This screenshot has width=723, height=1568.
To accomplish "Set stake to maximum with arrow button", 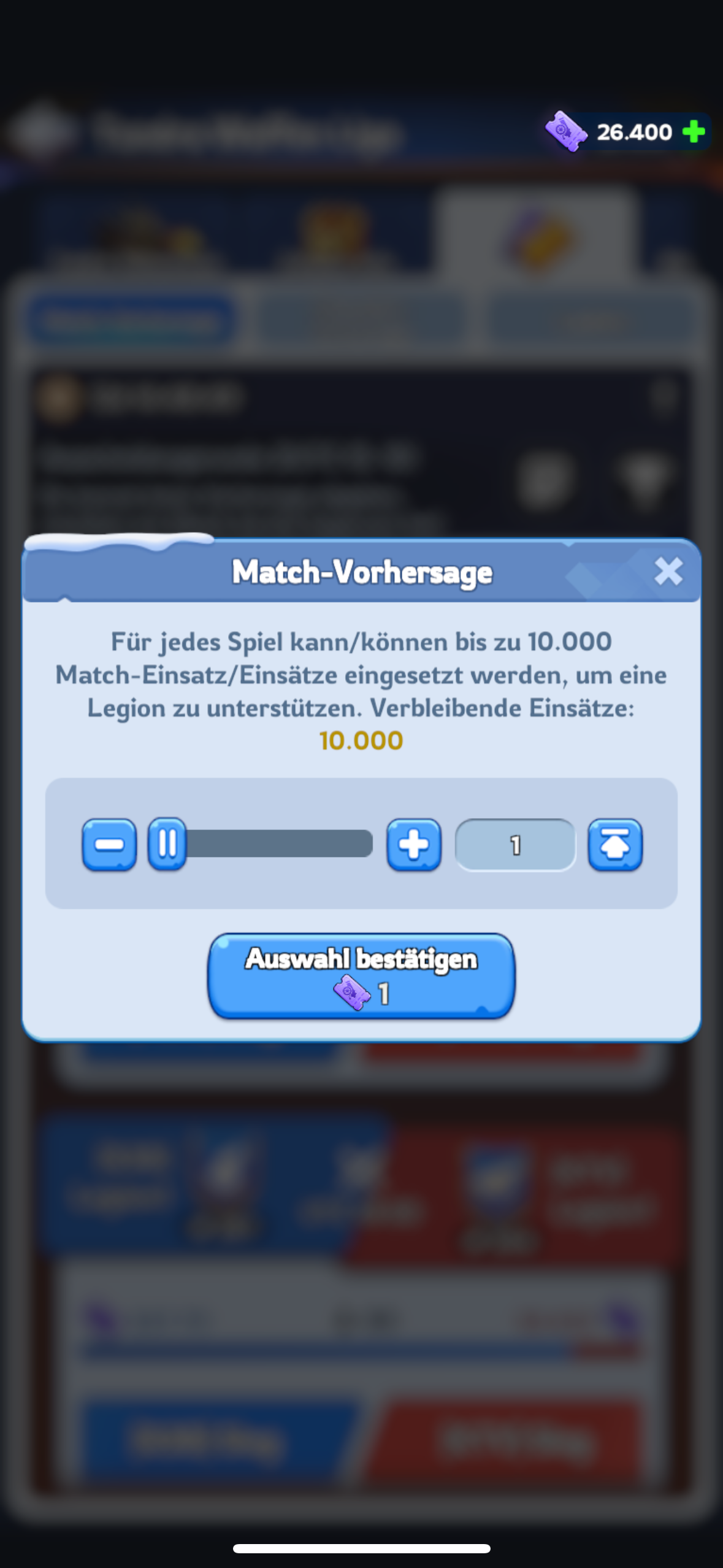I will click(615, 845).
